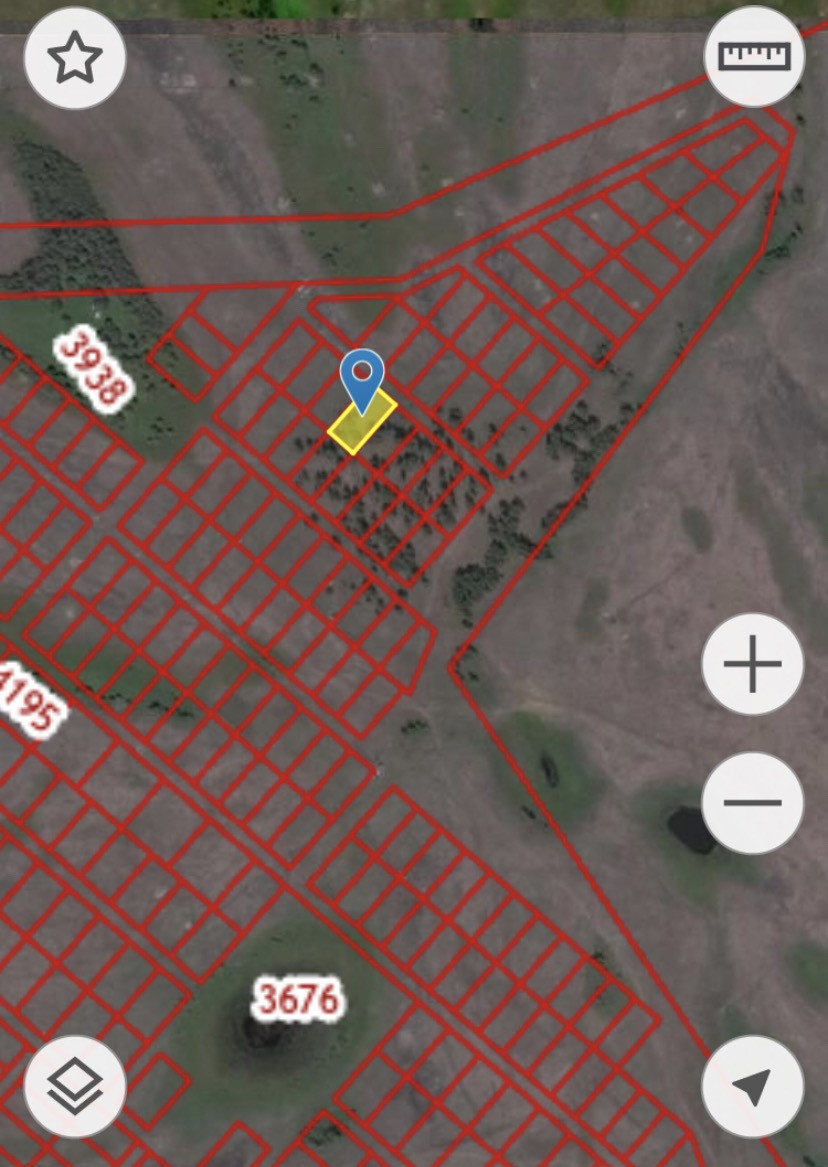828x1167 pixels.
Task: Add this location to favorites star
Action: pos(75,58)
